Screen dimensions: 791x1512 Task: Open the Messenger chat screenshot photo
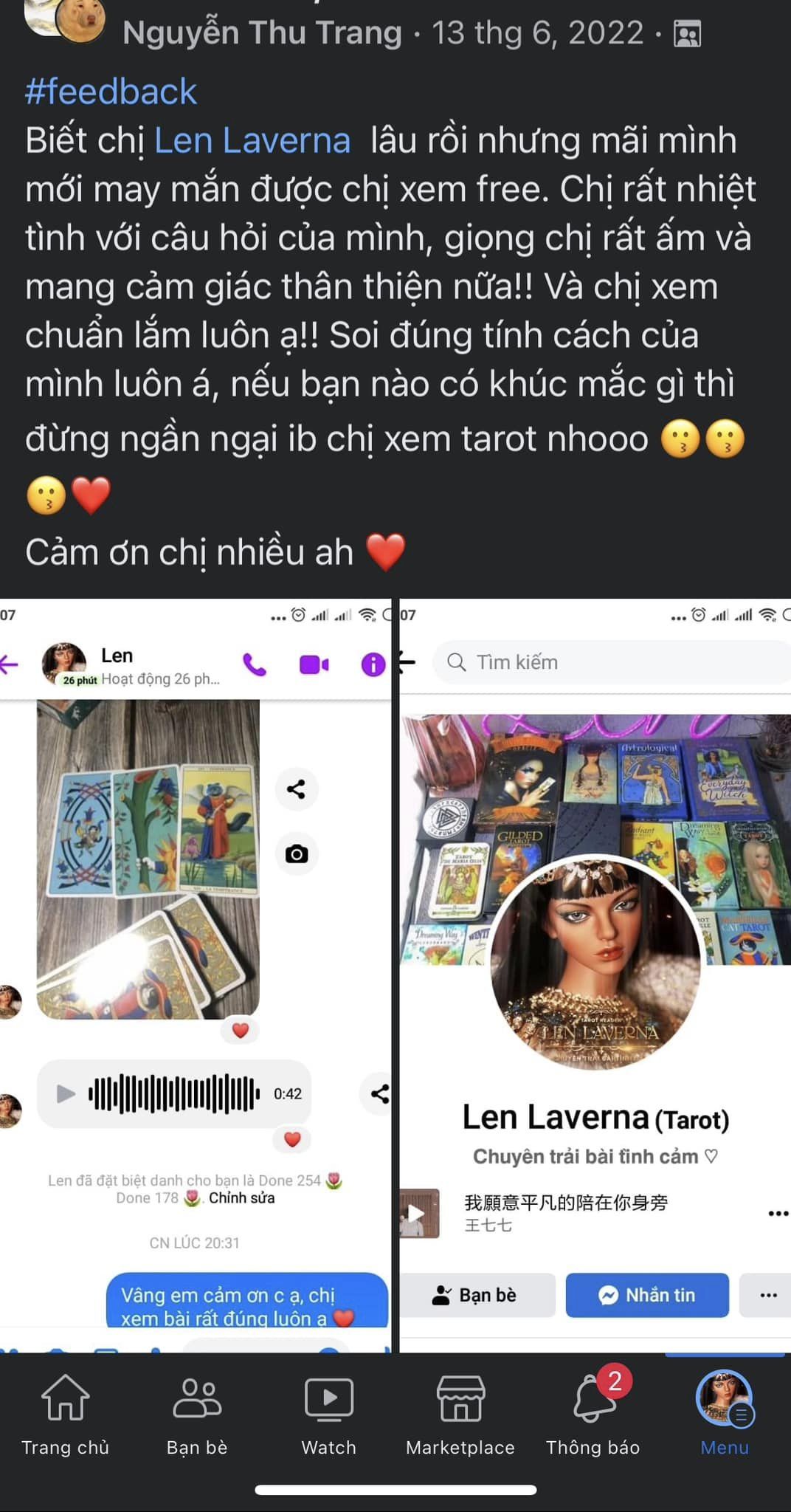pyautogui.click(x=196, y=975)
